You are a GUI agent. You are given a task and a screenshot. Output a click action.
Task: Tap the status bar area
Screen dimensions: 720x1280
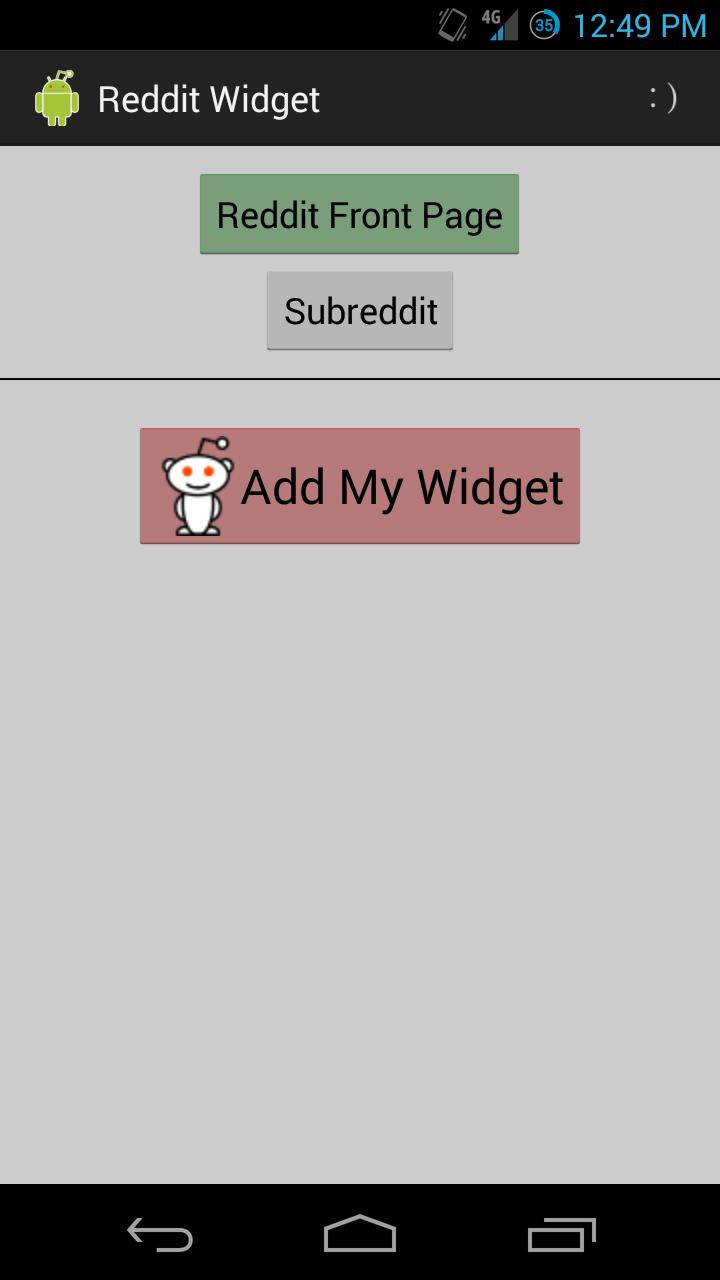coord(360,25)
